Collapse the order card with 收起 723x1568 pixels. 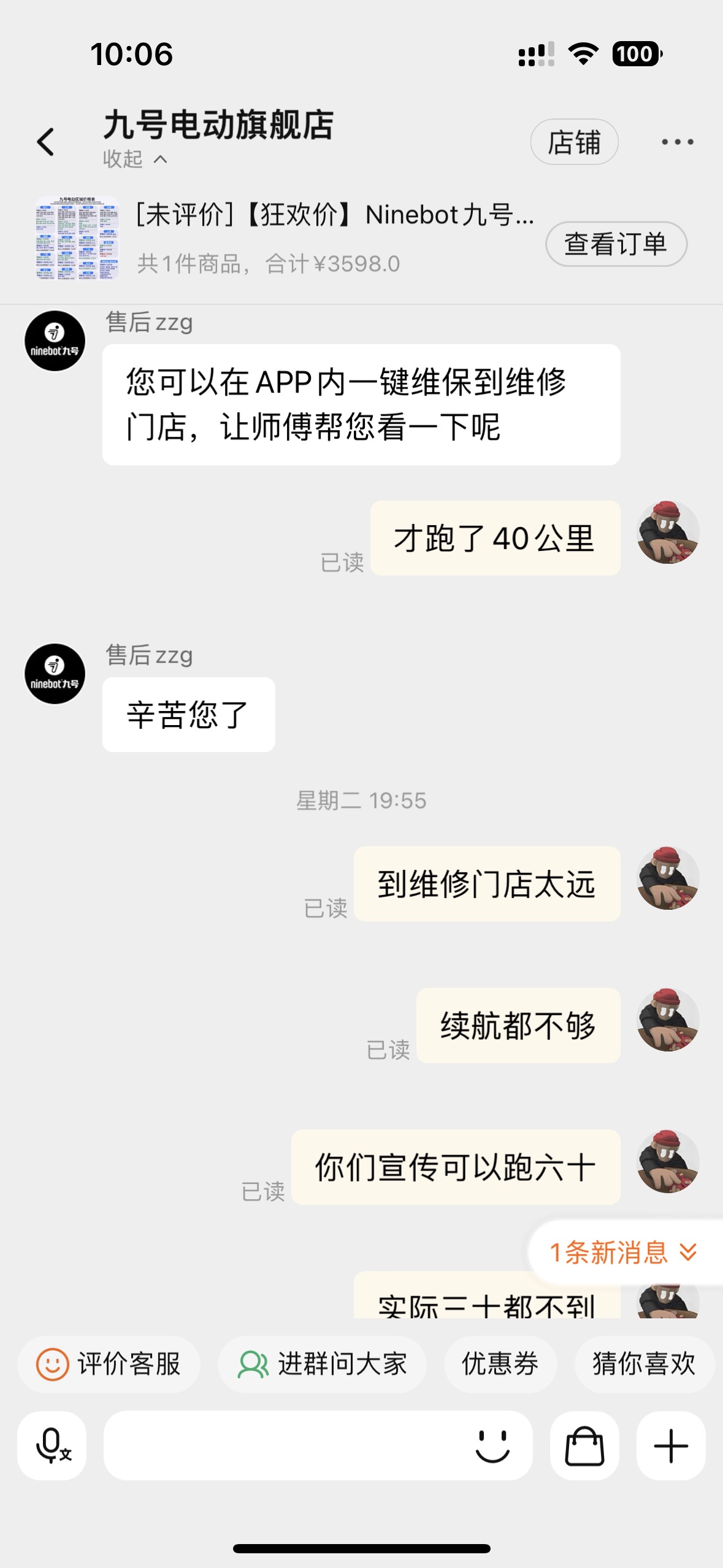click(135, 159)
